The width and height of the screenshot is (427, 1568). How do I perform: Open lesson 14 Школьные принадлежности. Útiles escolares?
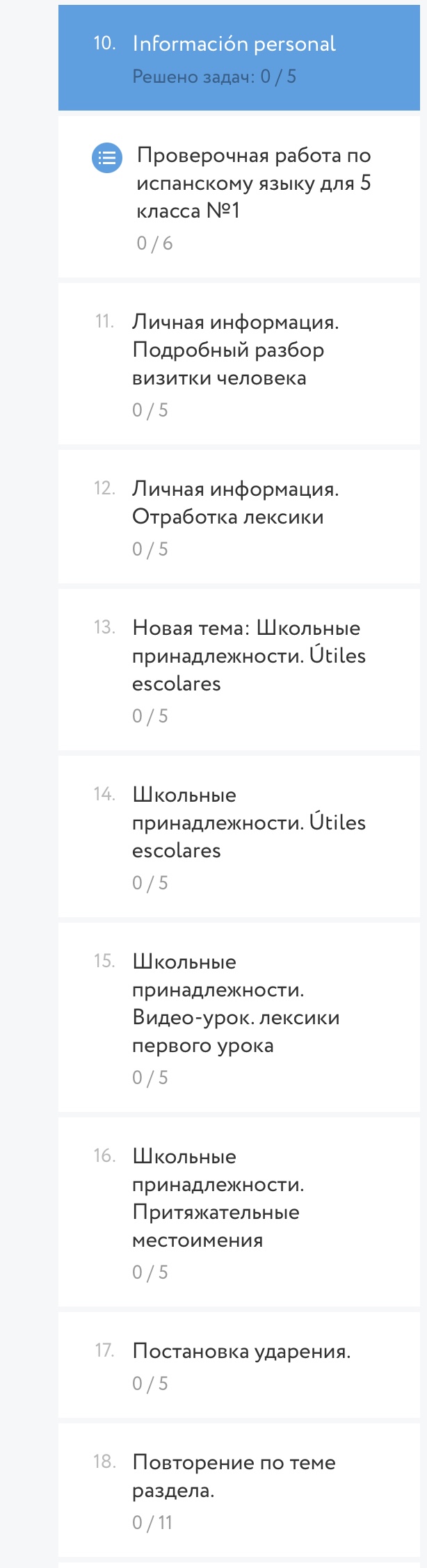[248, 823]
